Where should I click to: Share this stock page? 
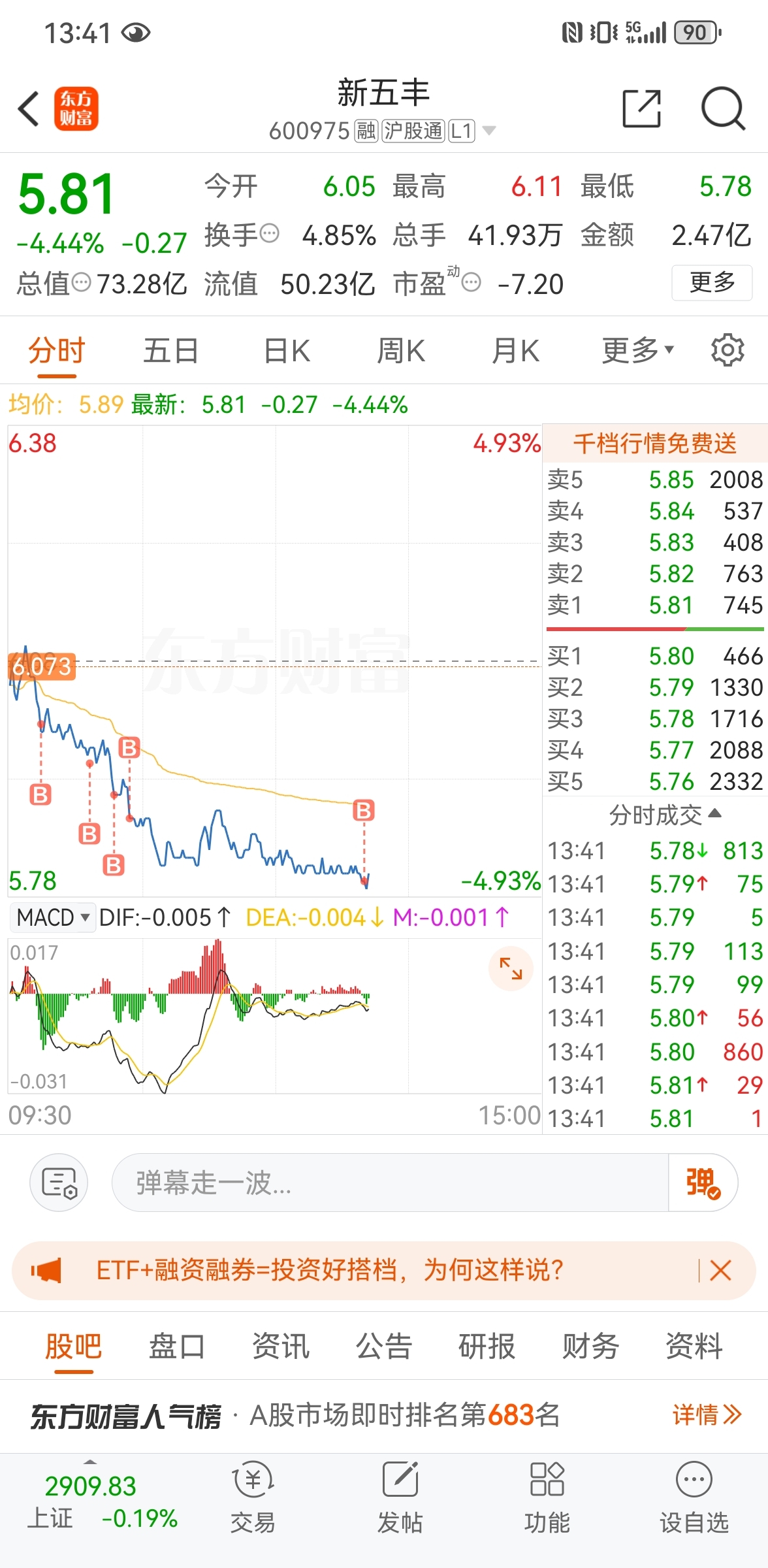pyautogui.click(x=641, y=108)
